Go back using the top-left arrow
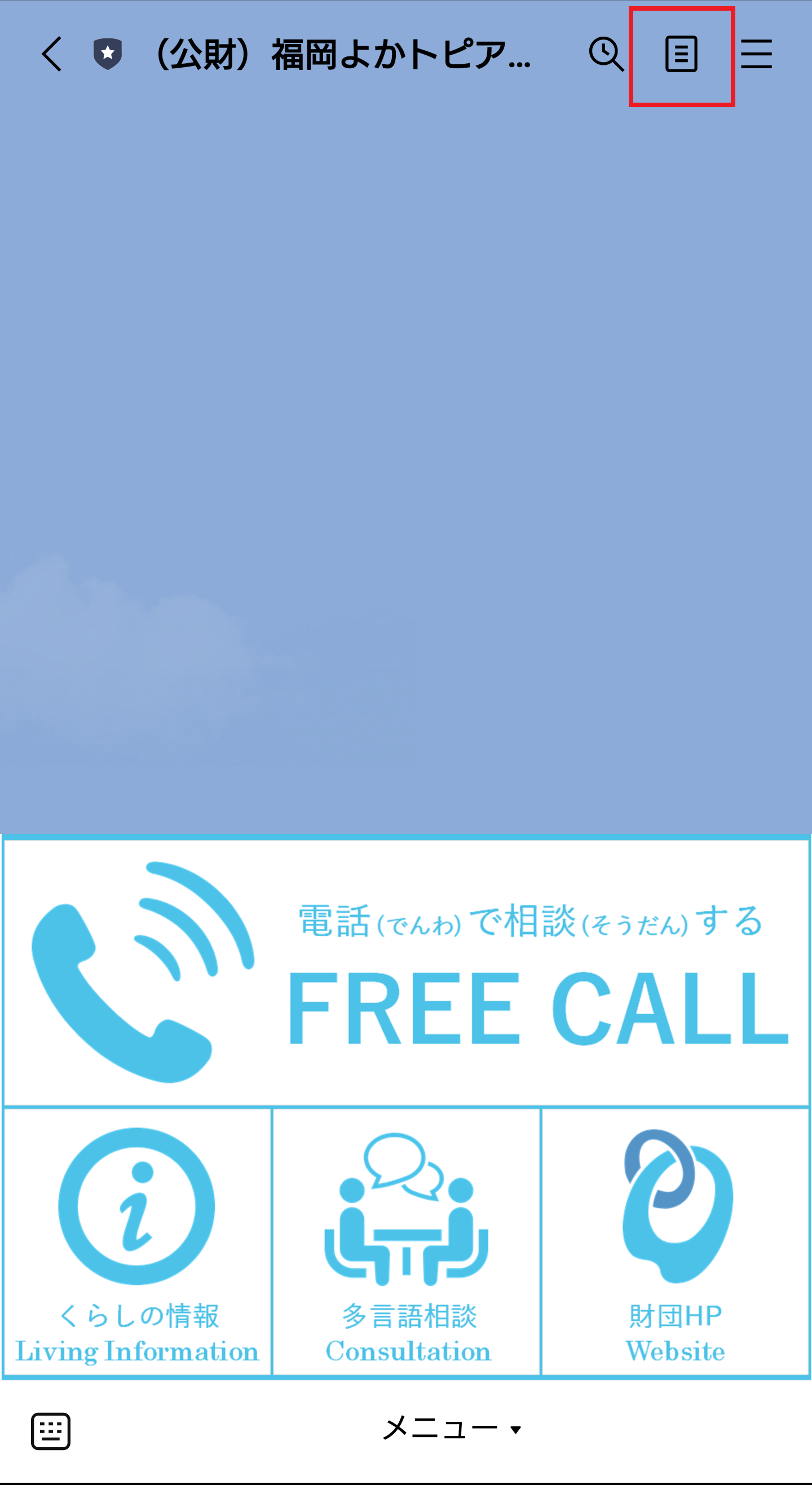Viewport: 812px width, 1485px height. tap(52, 54)
